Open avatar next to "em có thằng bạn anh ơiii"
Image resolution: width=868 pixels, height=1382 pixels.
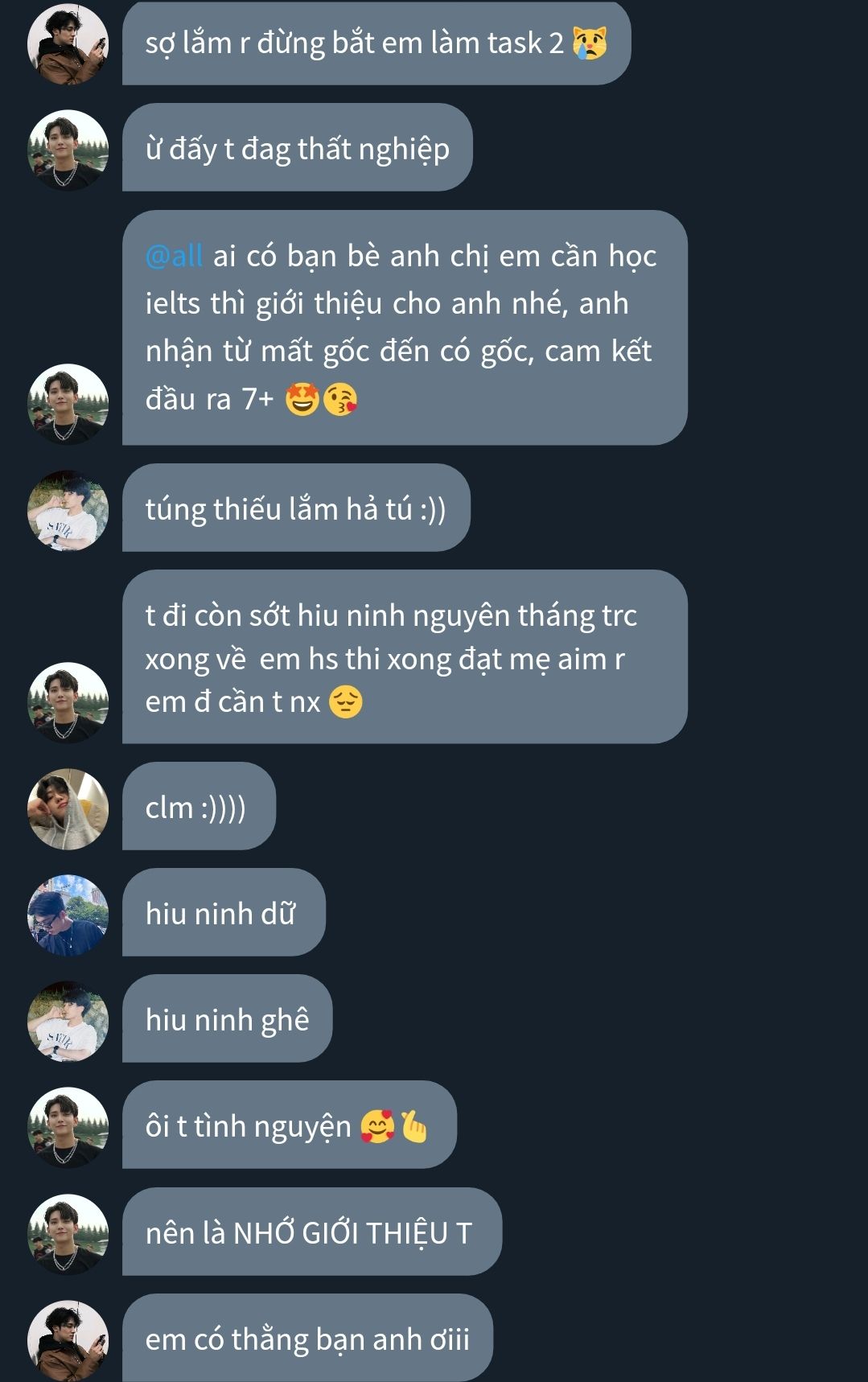[x=68, y=1341]
